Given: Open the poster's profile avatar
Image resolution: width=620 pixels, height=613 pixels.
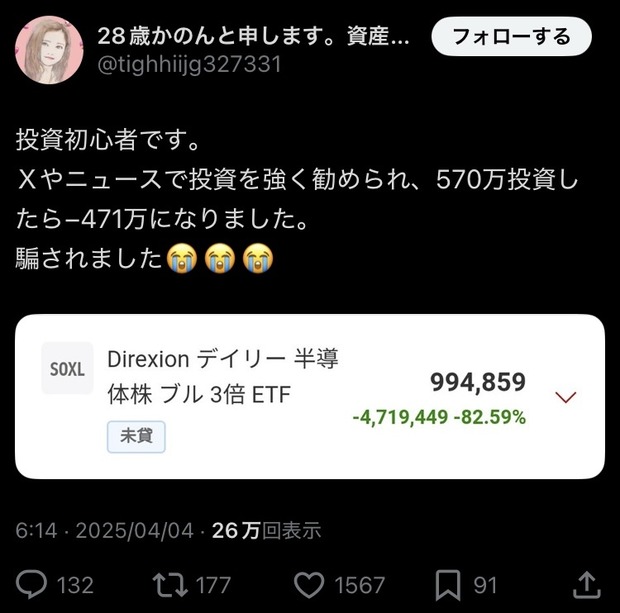Looking at the screenshot, I should point(48,50).
